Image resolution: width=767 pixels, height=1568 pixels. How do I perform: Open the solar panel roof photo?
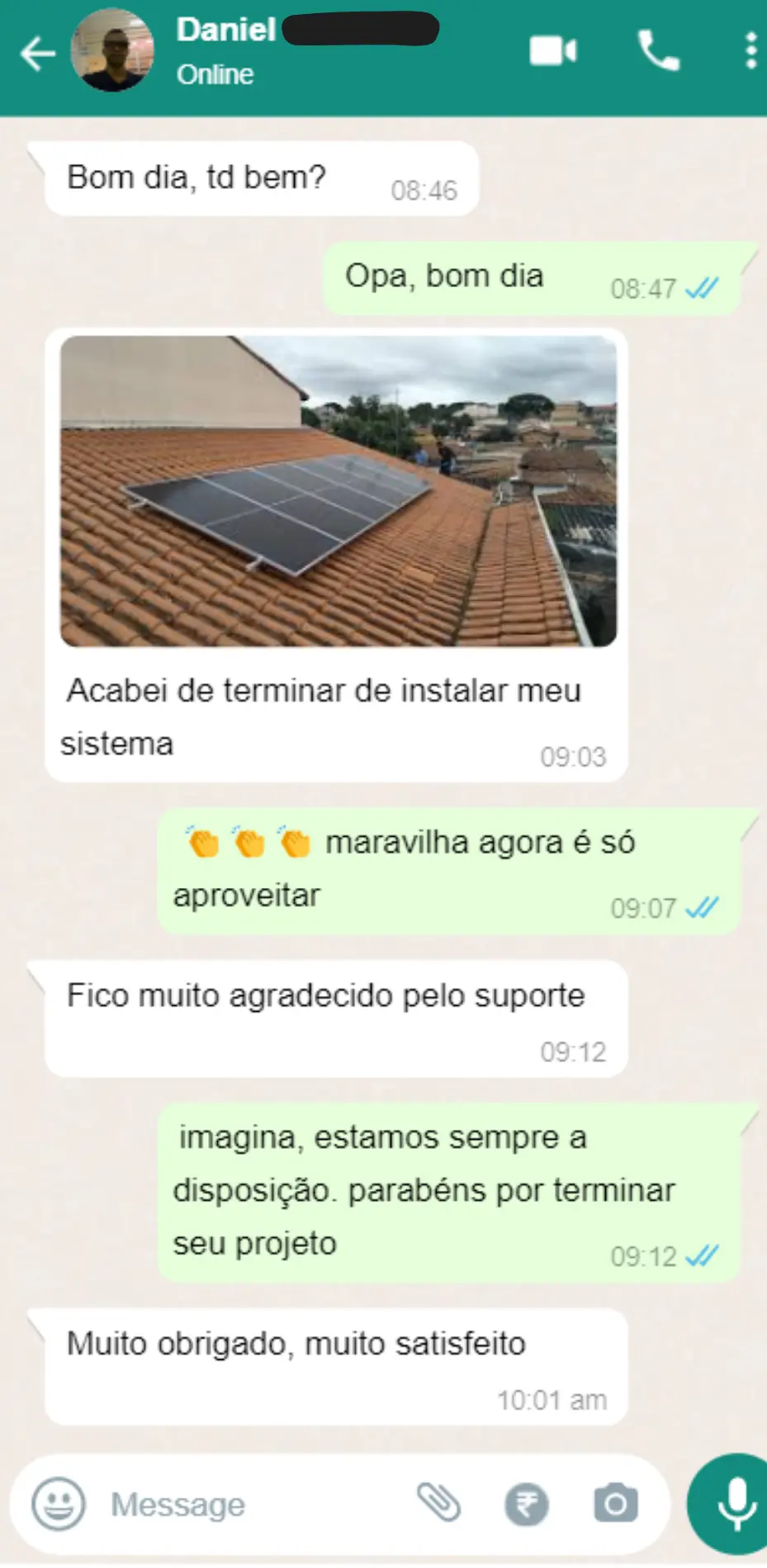(339, 491)
